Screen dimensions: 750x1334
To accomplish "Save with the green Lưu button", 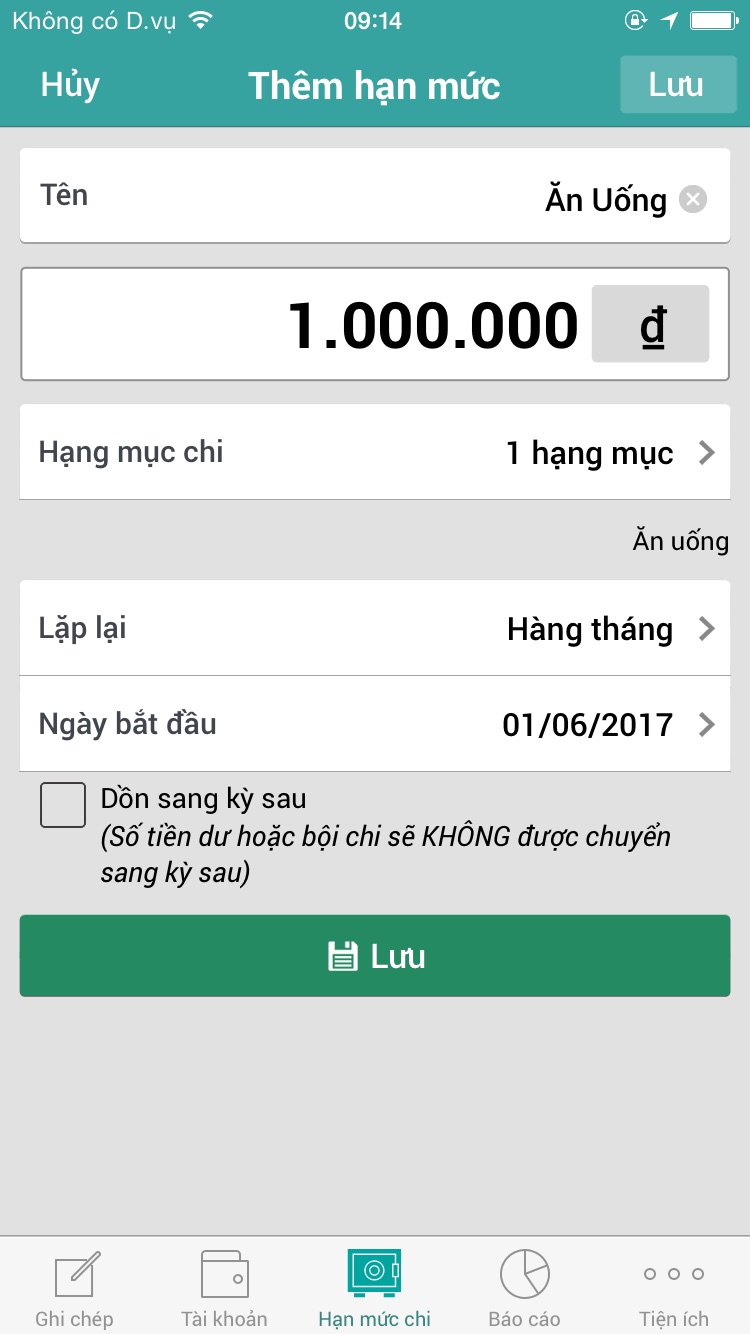I will [x=375, y=956].
